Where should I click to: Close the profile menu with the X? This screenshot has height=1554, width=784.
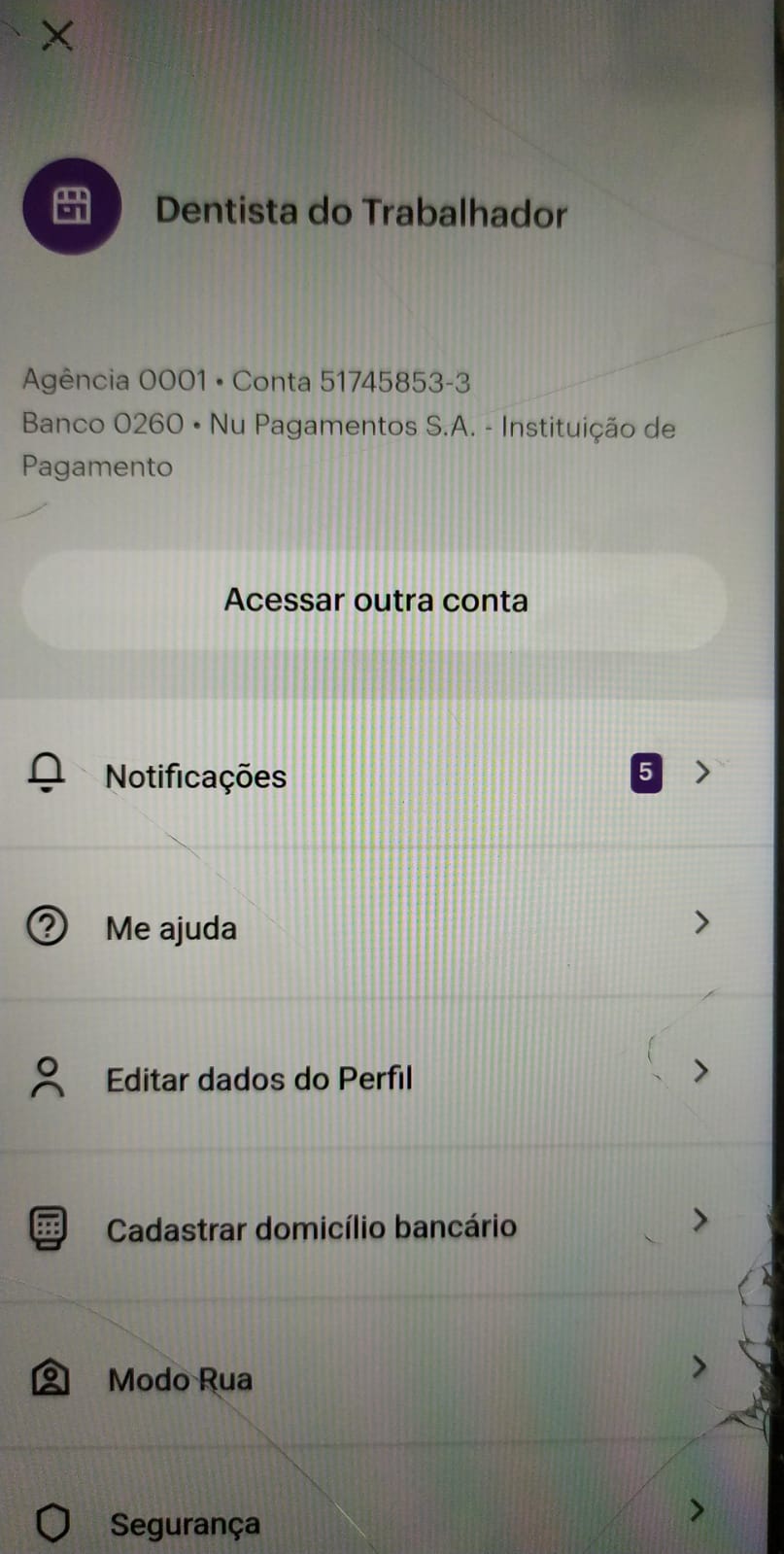coord(58,36)
